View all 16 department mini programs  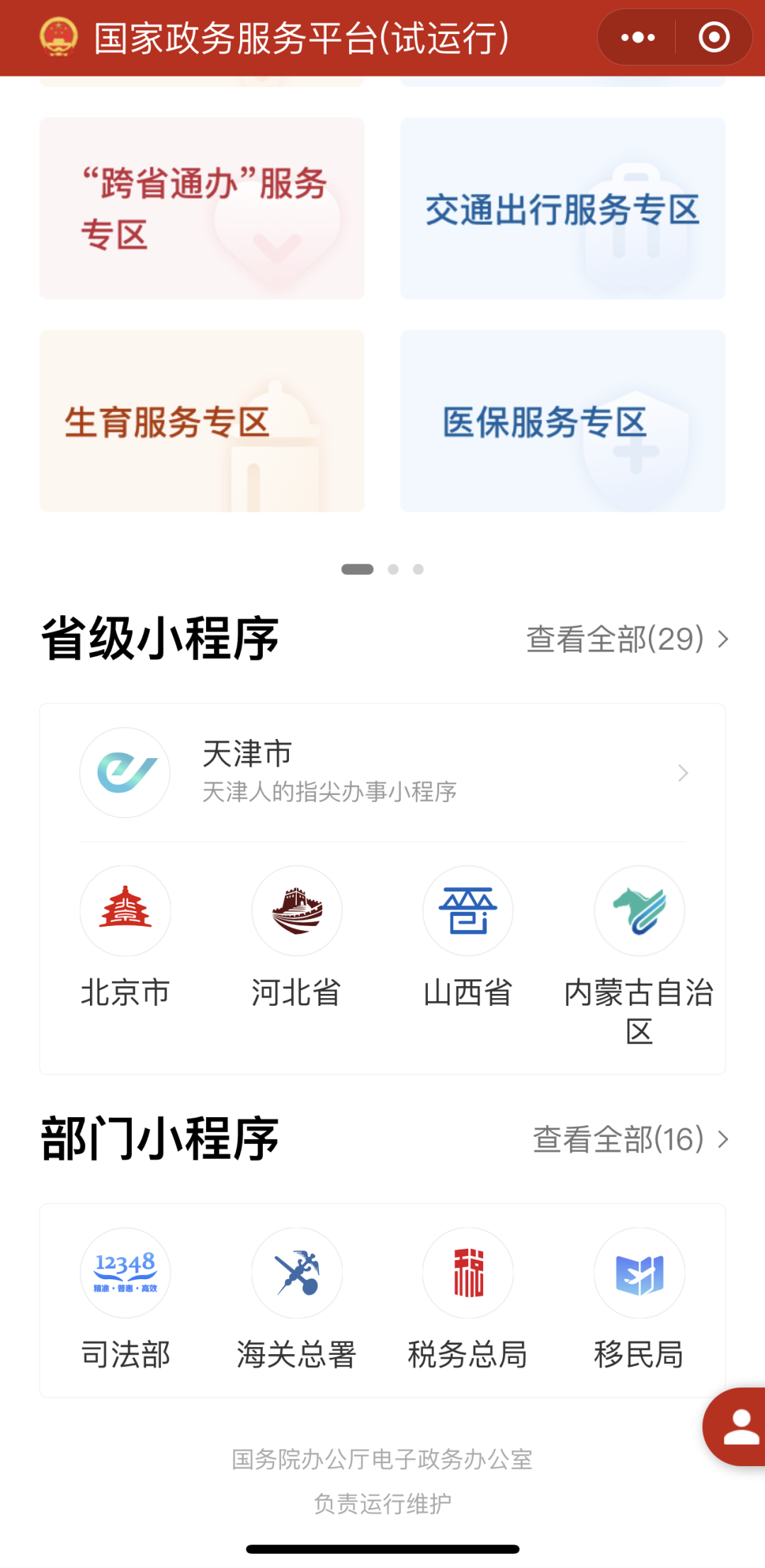[x=631, y=1139]
